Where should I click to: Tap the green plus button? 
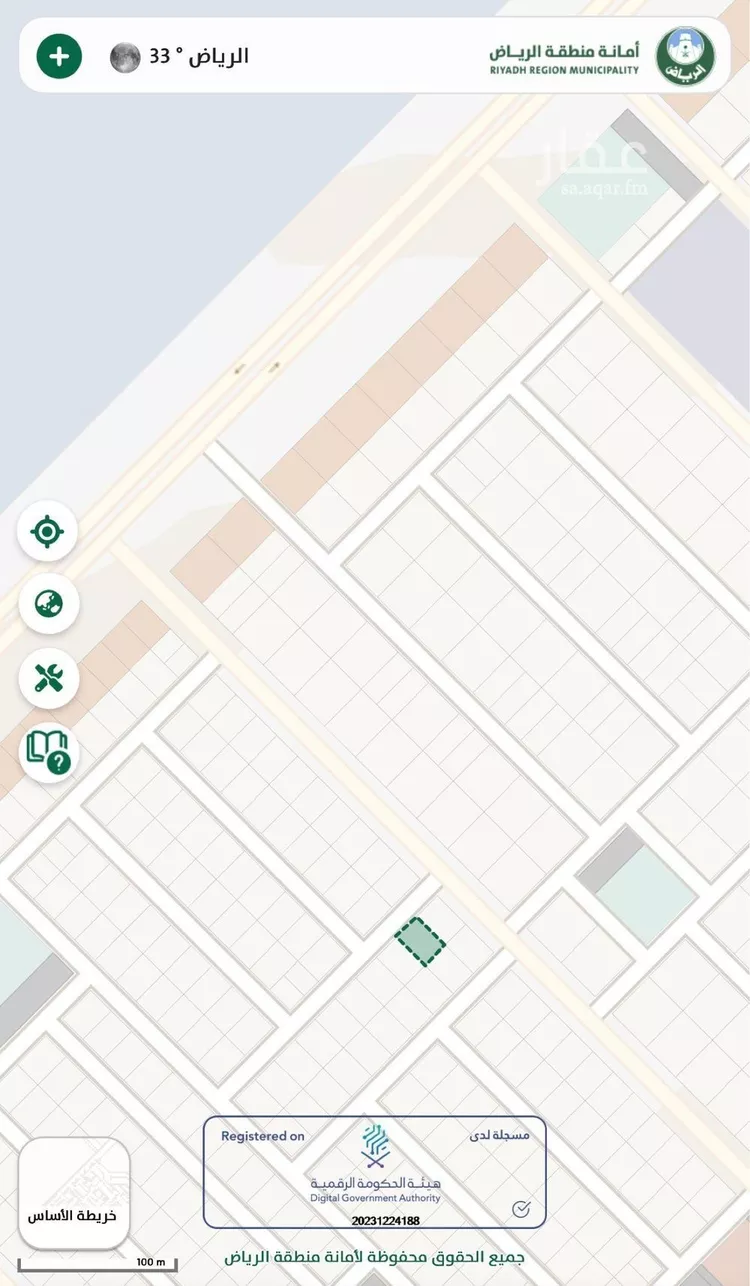60,56
